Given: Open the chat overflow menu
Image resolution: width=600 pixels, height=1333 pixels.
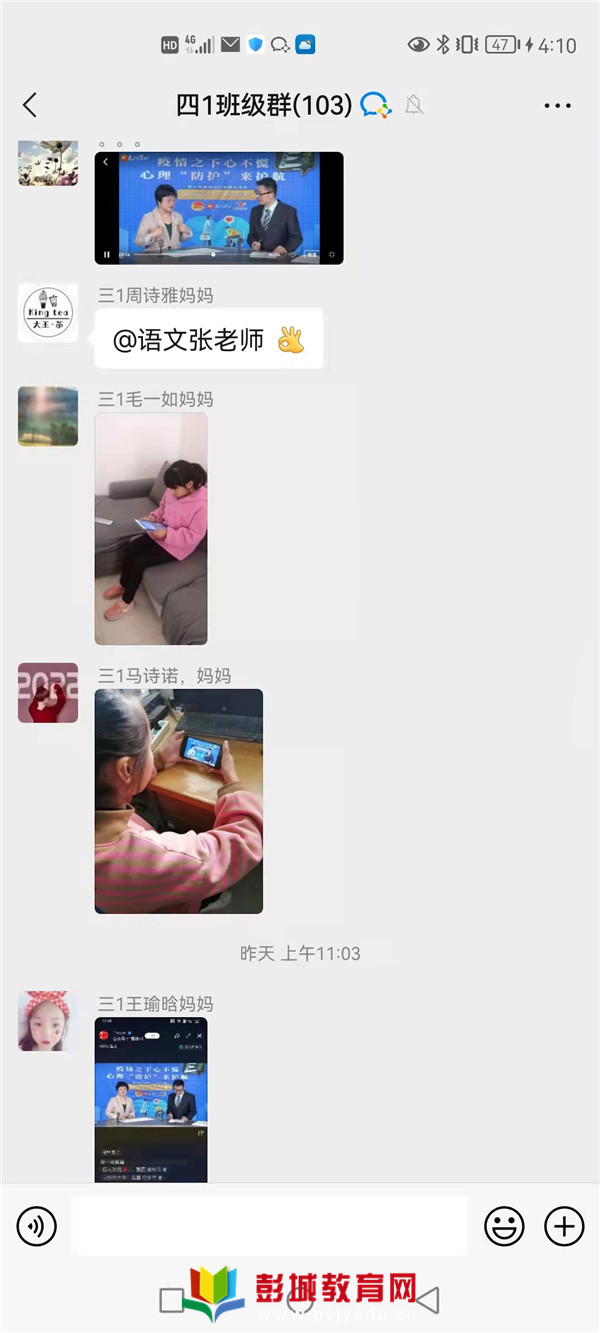Looking at the screenshot, I should click(x=557, y=105).
